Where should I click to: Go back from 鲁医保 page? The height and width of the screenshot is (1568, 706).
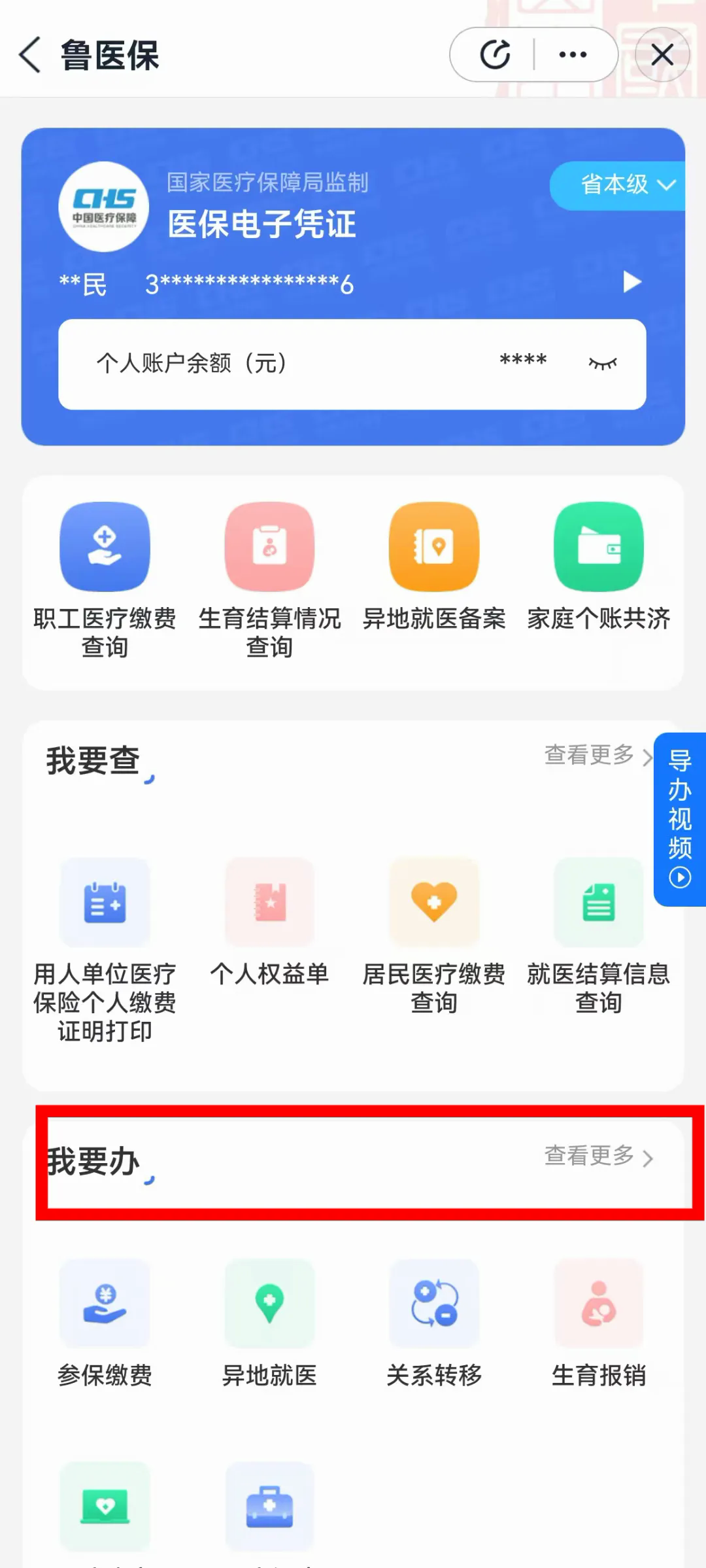pyautogui.click(x=30, y=55)
